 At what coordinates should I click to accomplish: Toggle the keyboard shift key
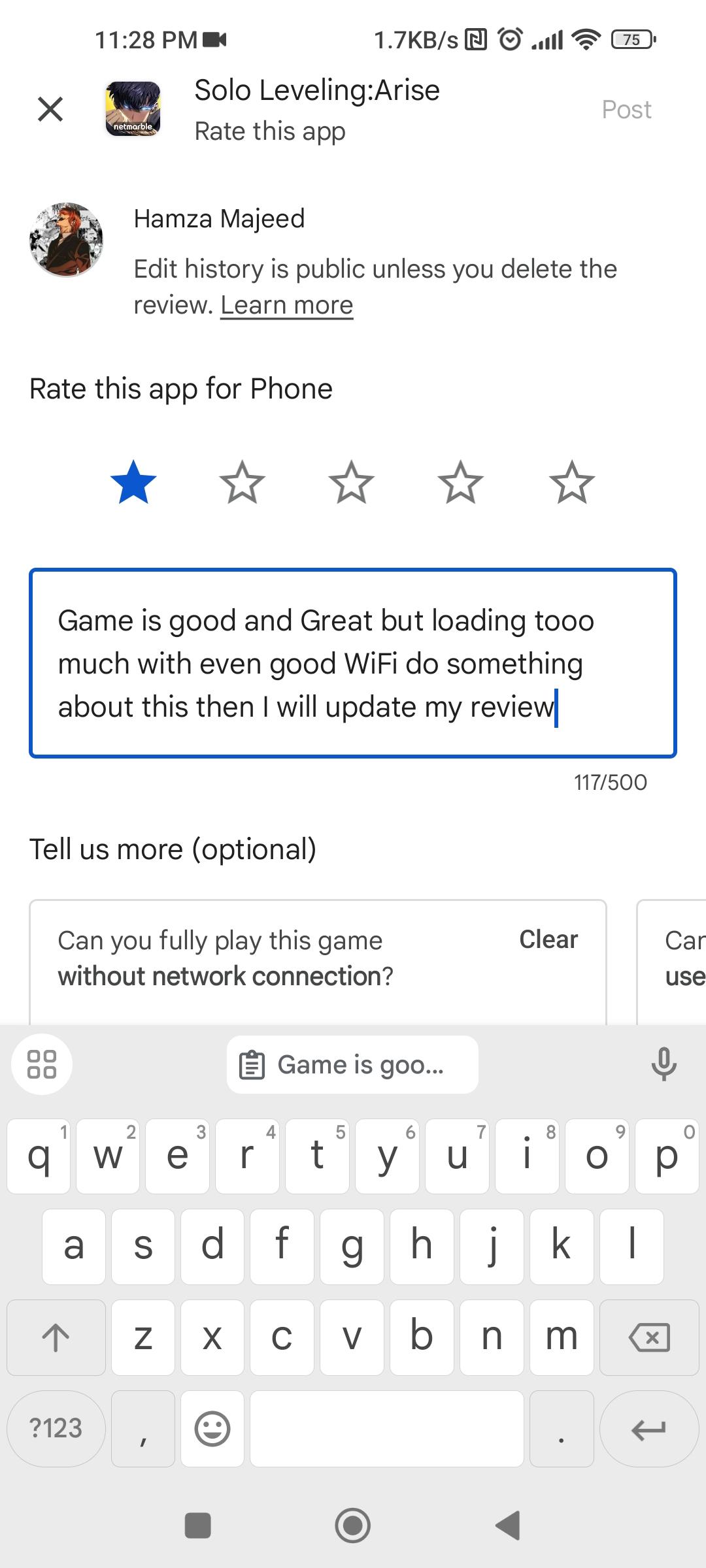pyautogui.click(x=56, y=1337)
